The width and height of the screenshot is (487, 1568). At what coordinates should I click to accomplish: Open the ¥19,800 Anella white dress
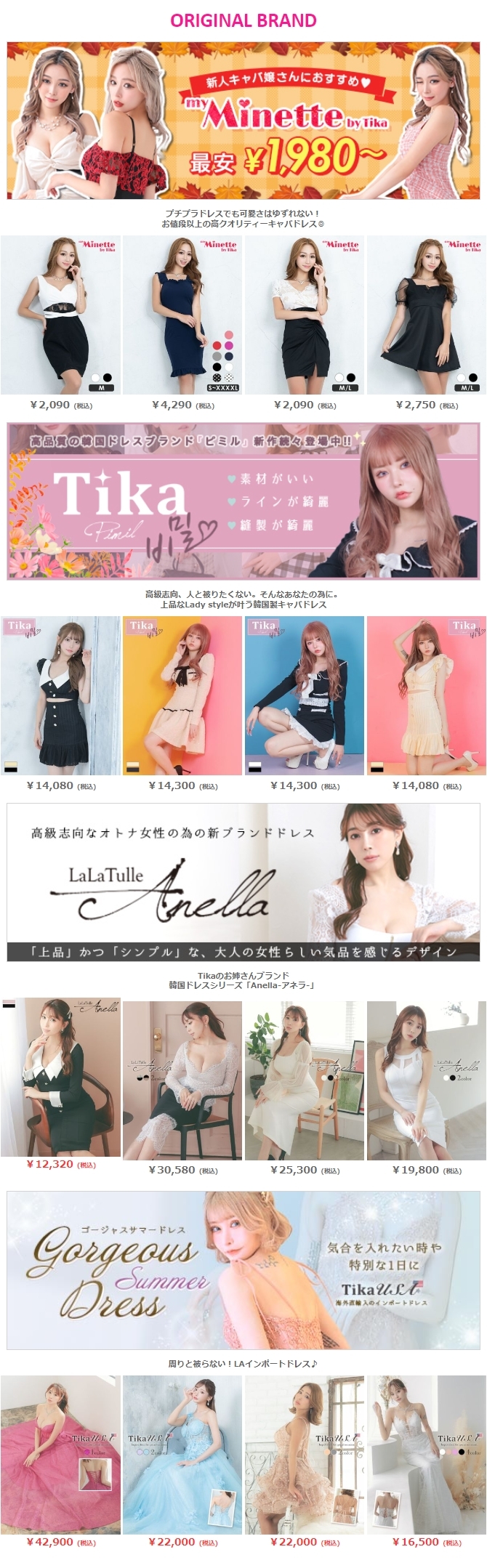(x=427, y=1080)
